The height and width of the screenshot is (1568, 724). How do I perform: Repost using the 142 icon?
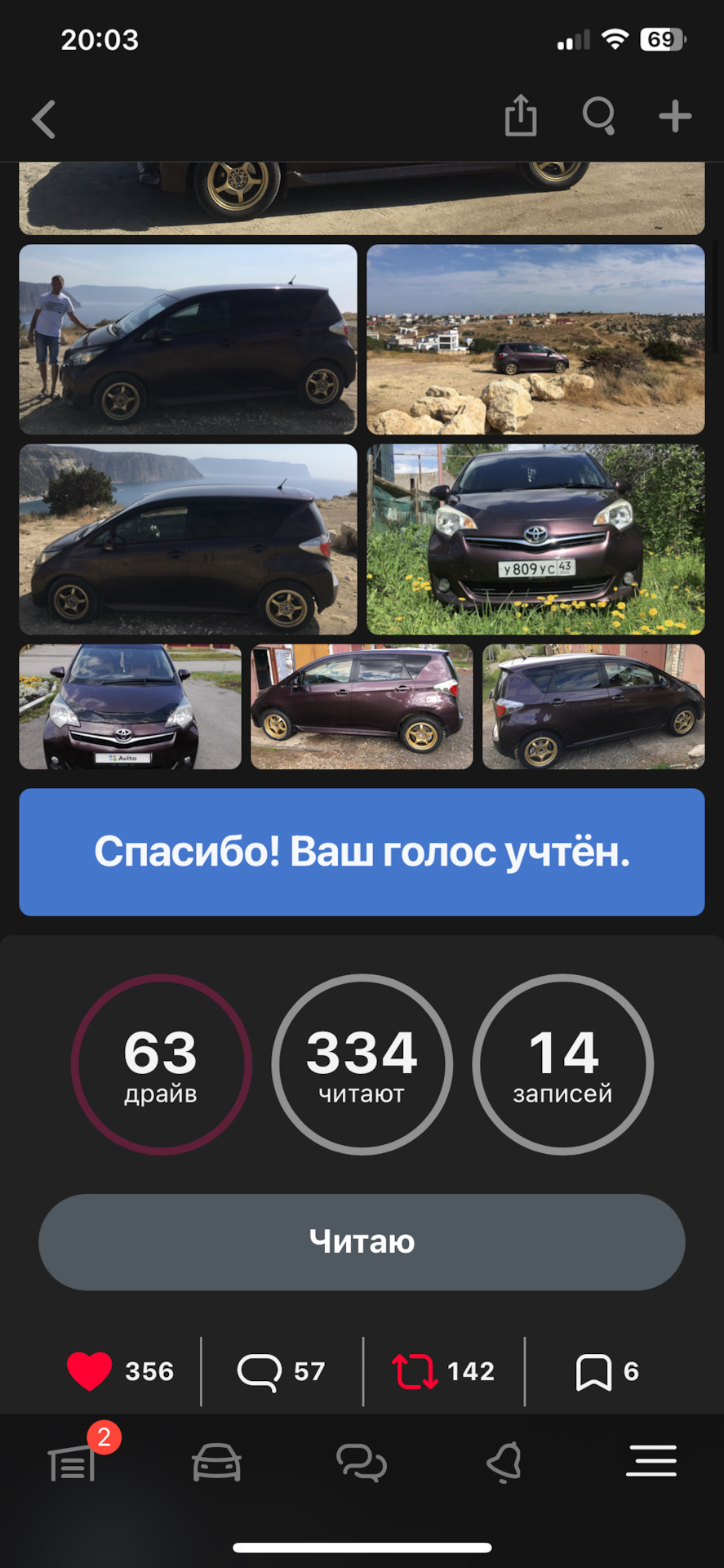coord(443,1371)
